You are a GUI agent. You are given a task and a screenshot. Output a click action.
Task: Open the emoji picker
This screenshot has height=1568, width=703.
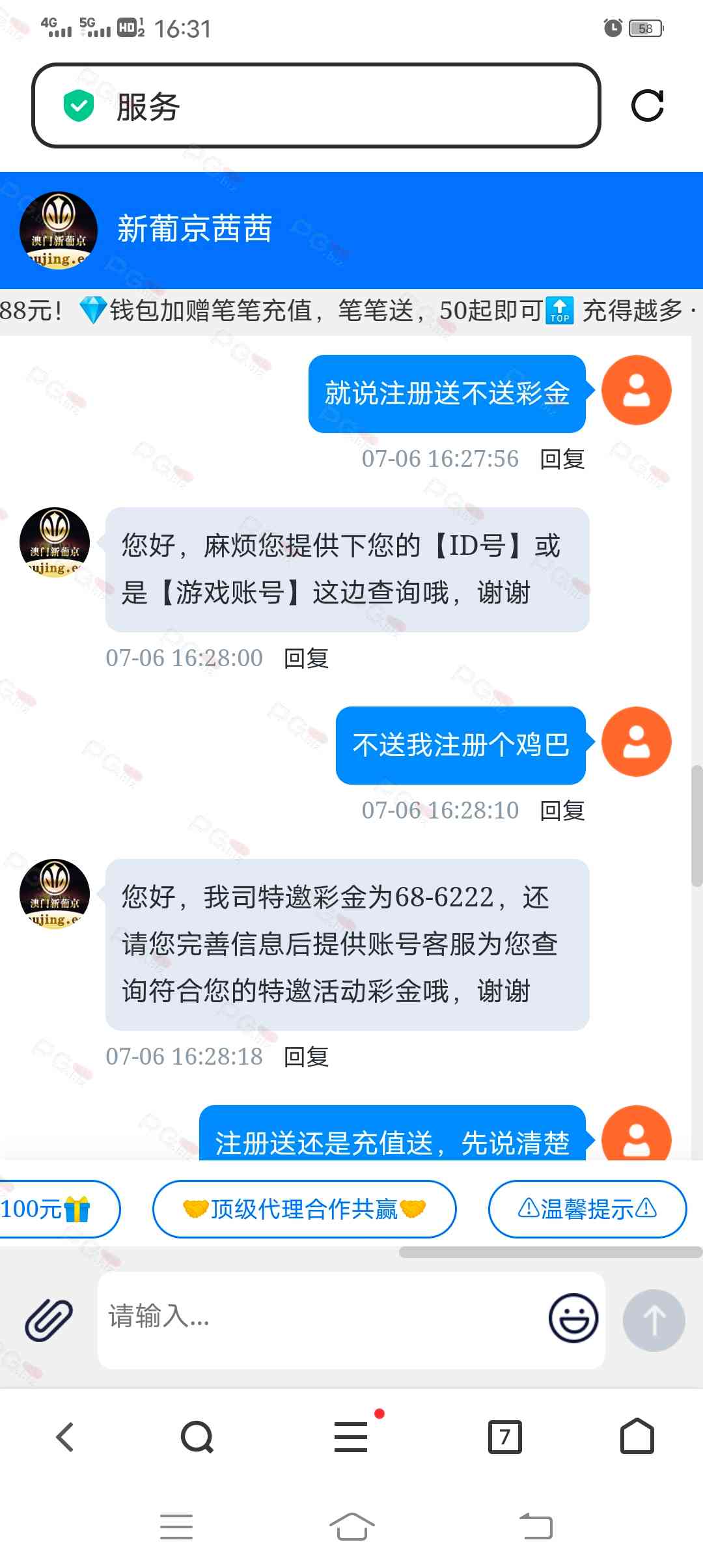click(573, 1318)
